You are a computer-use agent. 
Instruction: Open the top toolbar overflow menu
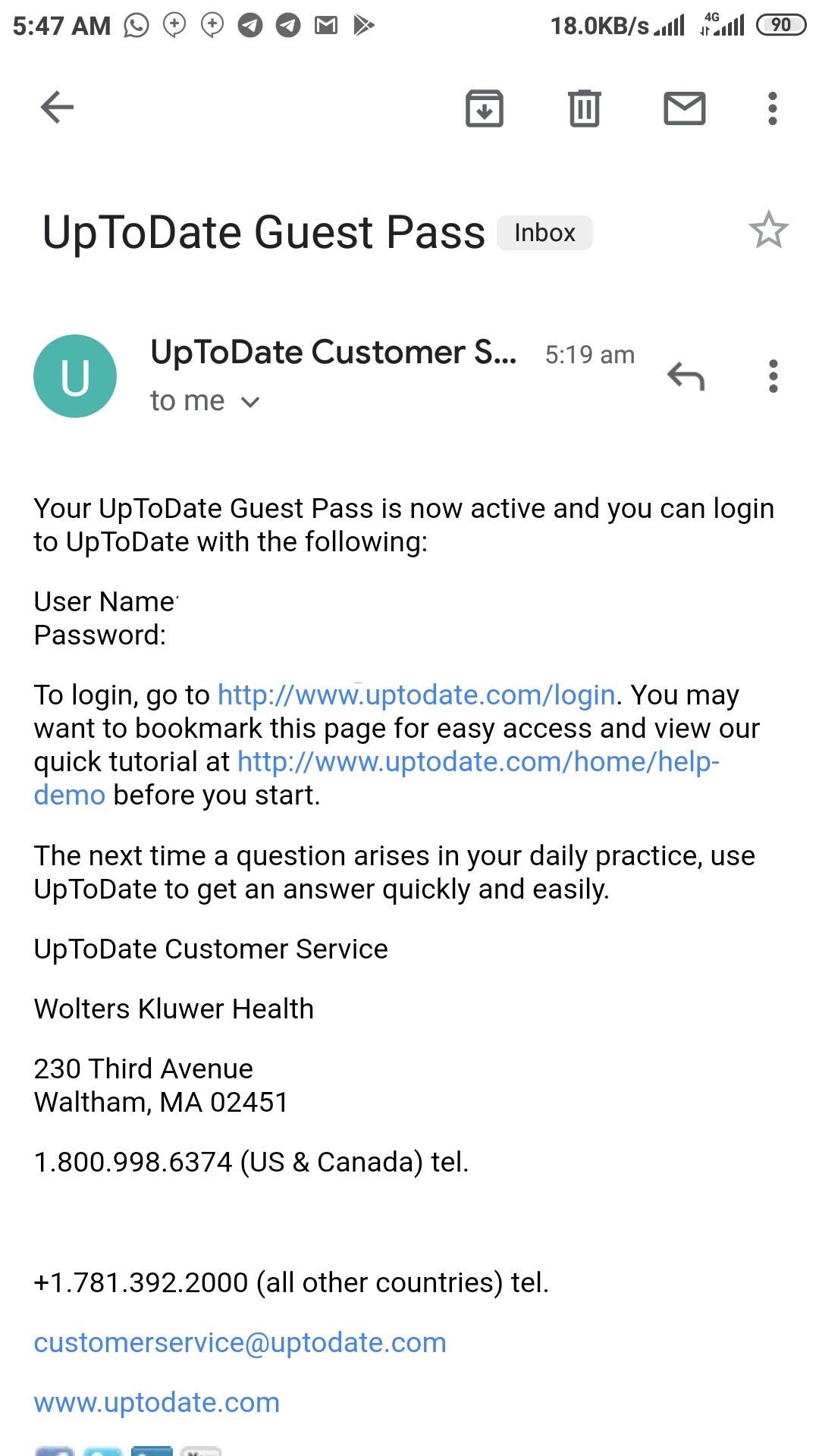pyautogui.click(x=772, y=108)
